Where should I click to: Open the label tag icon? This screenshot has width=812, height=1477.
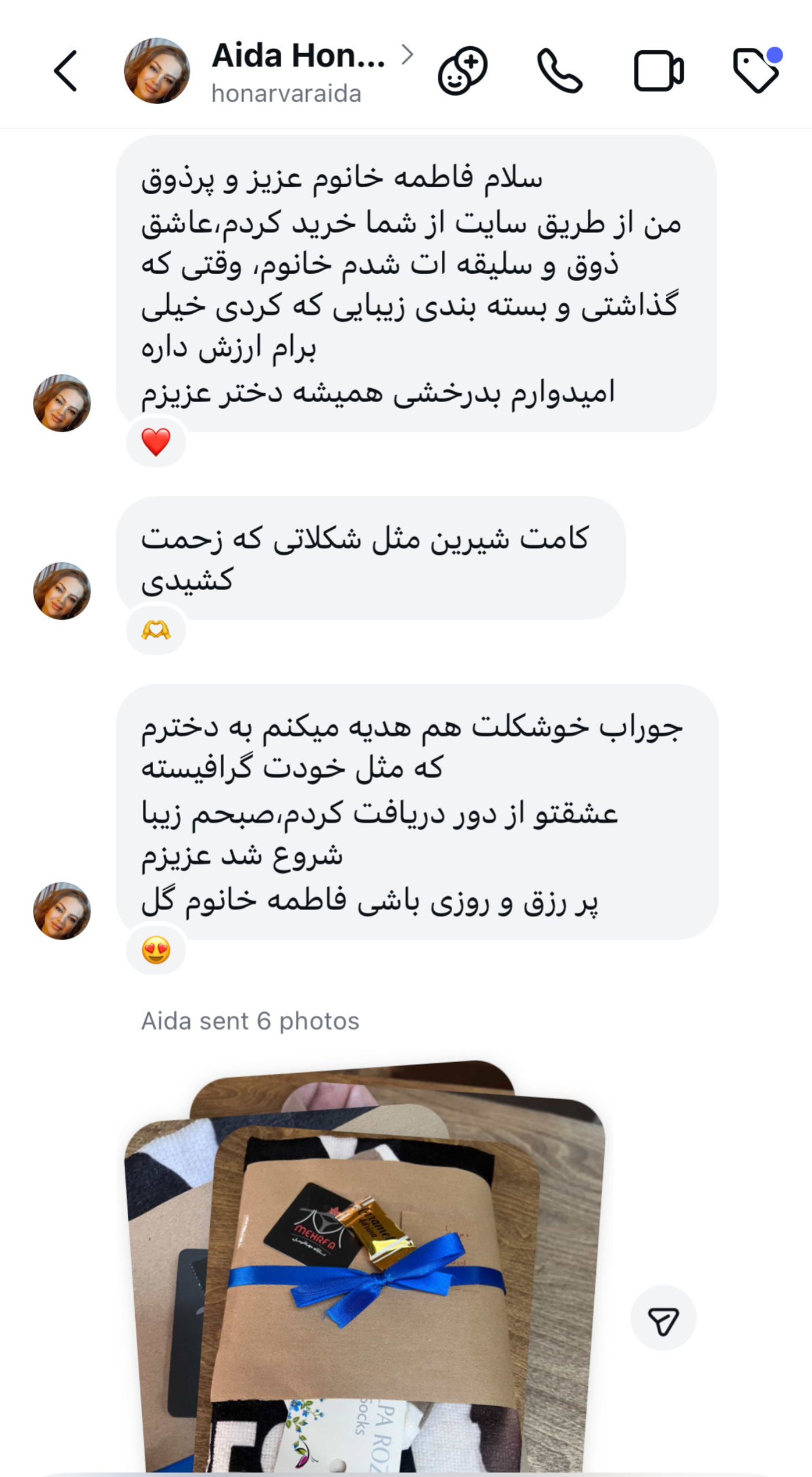(756, 71)
